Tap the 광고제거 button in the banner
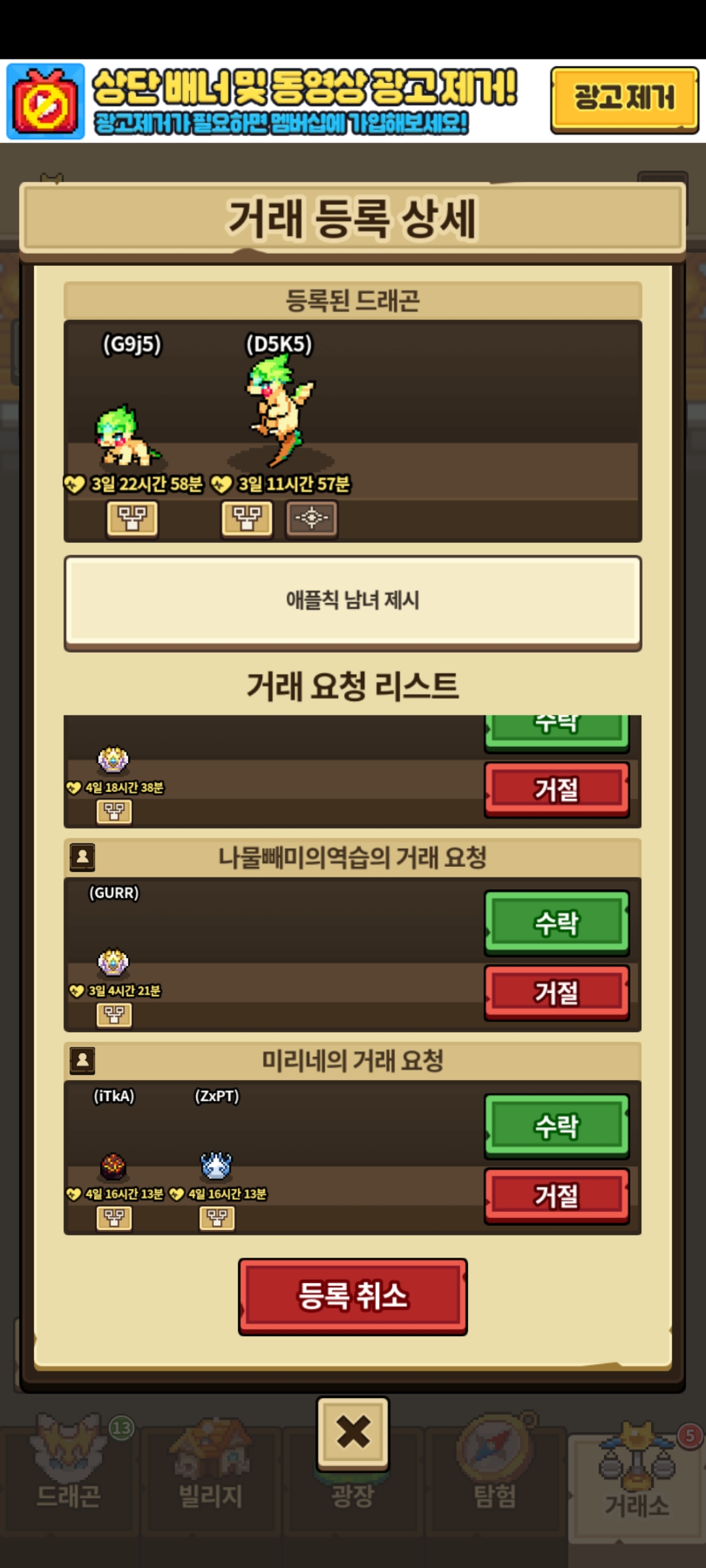The width and height of the screenshot is (706, 1568). [624, 99]
